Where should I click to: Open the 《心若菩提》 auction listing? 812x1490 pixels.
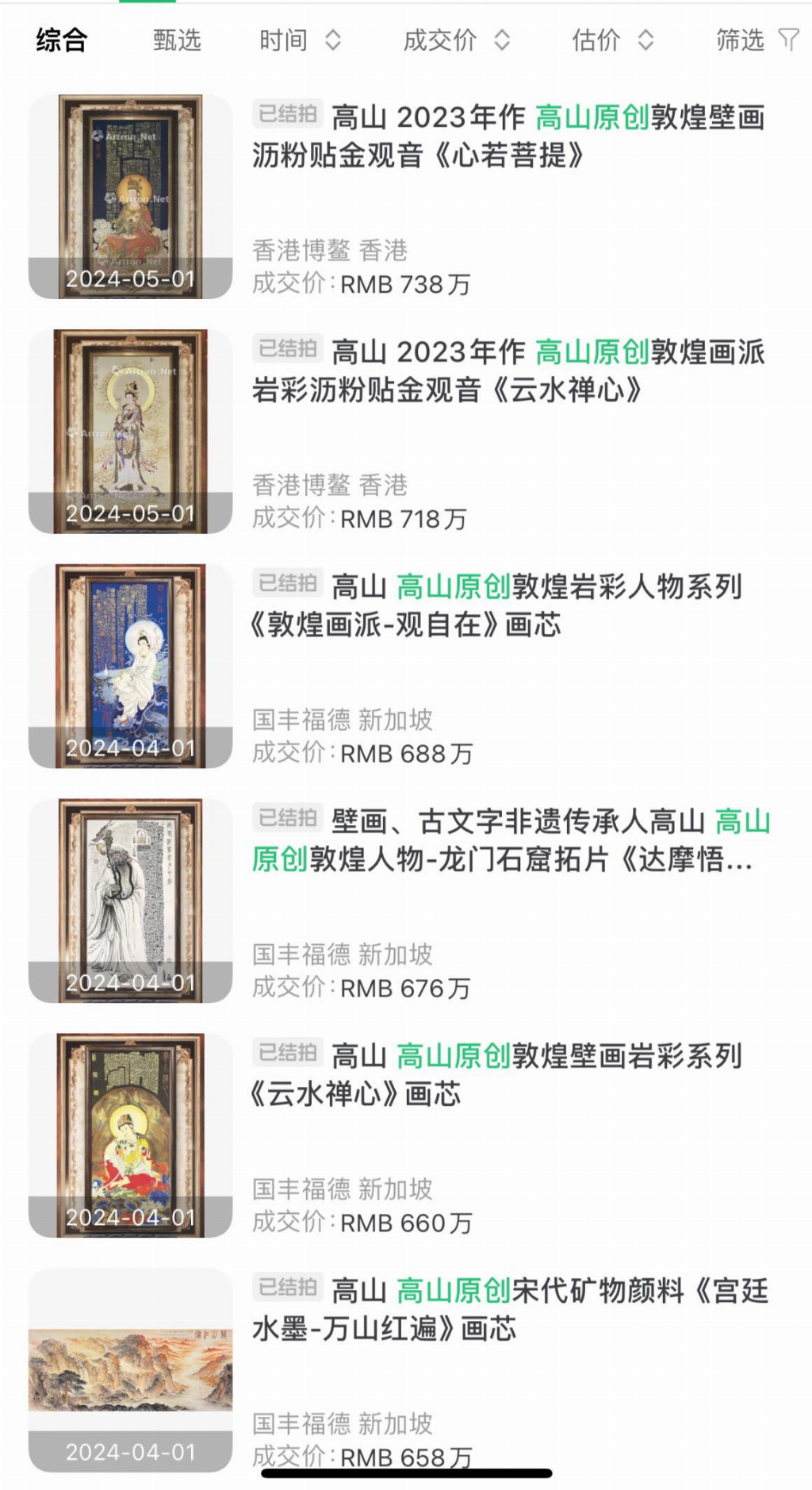point(507,136)
